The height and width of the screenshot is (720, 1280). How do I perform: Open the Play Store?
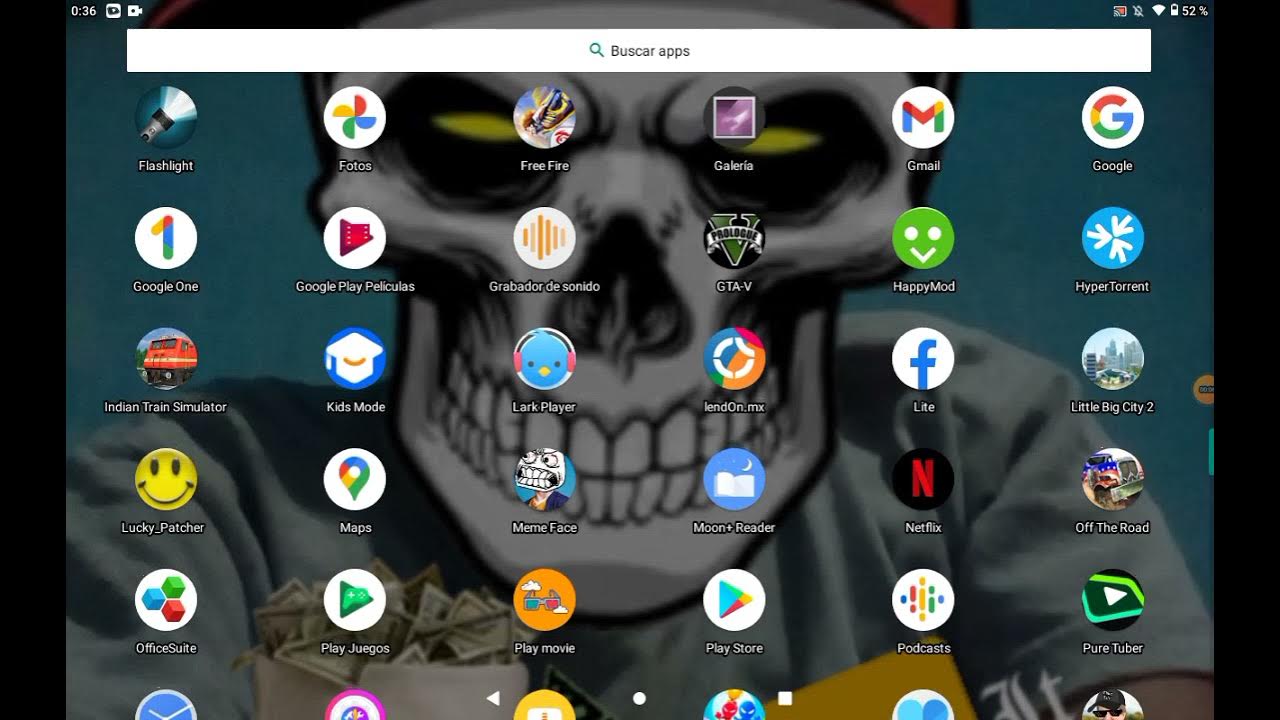tap(734, 600)
